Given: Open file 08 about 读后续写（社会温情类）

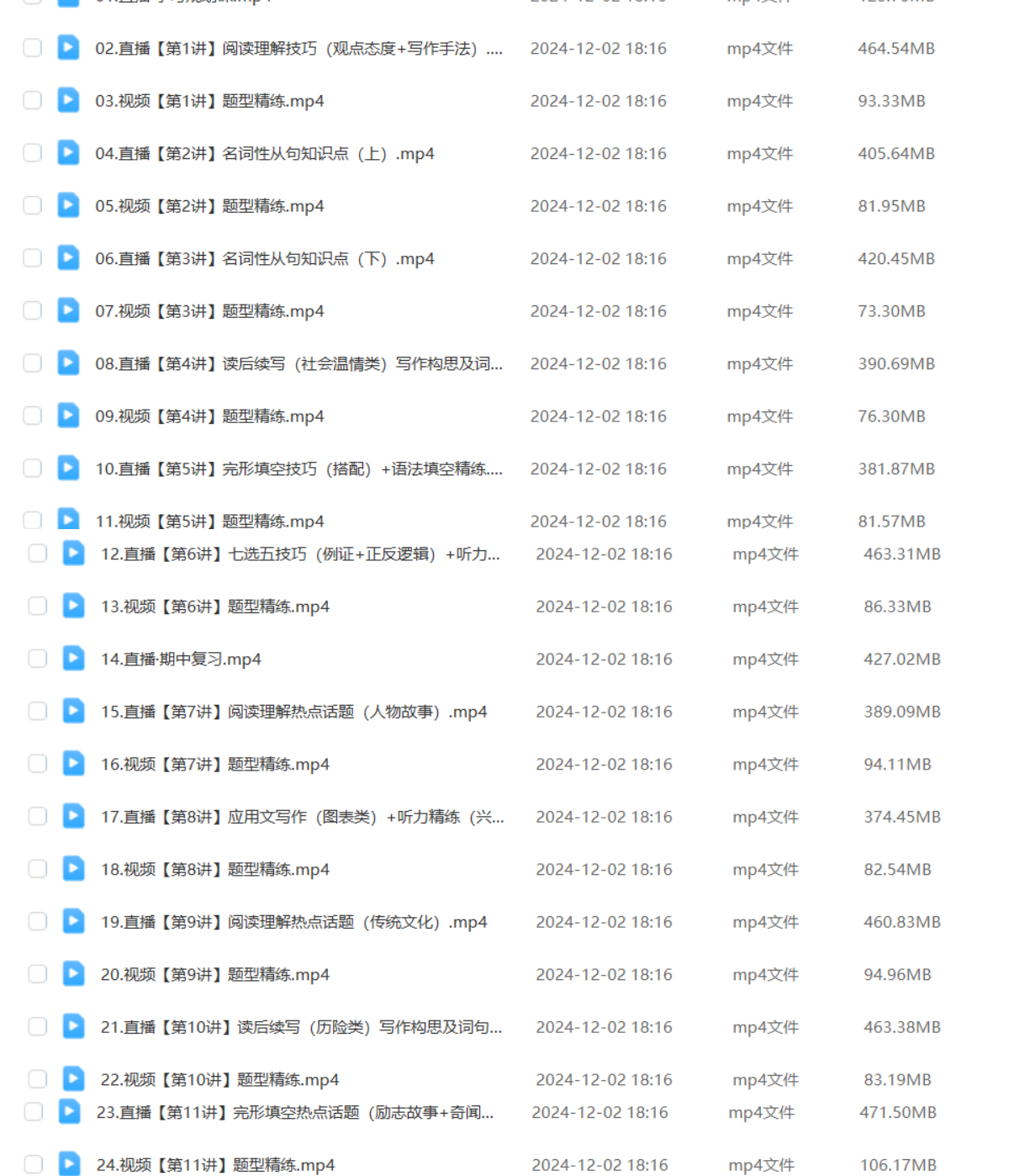Looking at the screenshot, I should (298, 364).
